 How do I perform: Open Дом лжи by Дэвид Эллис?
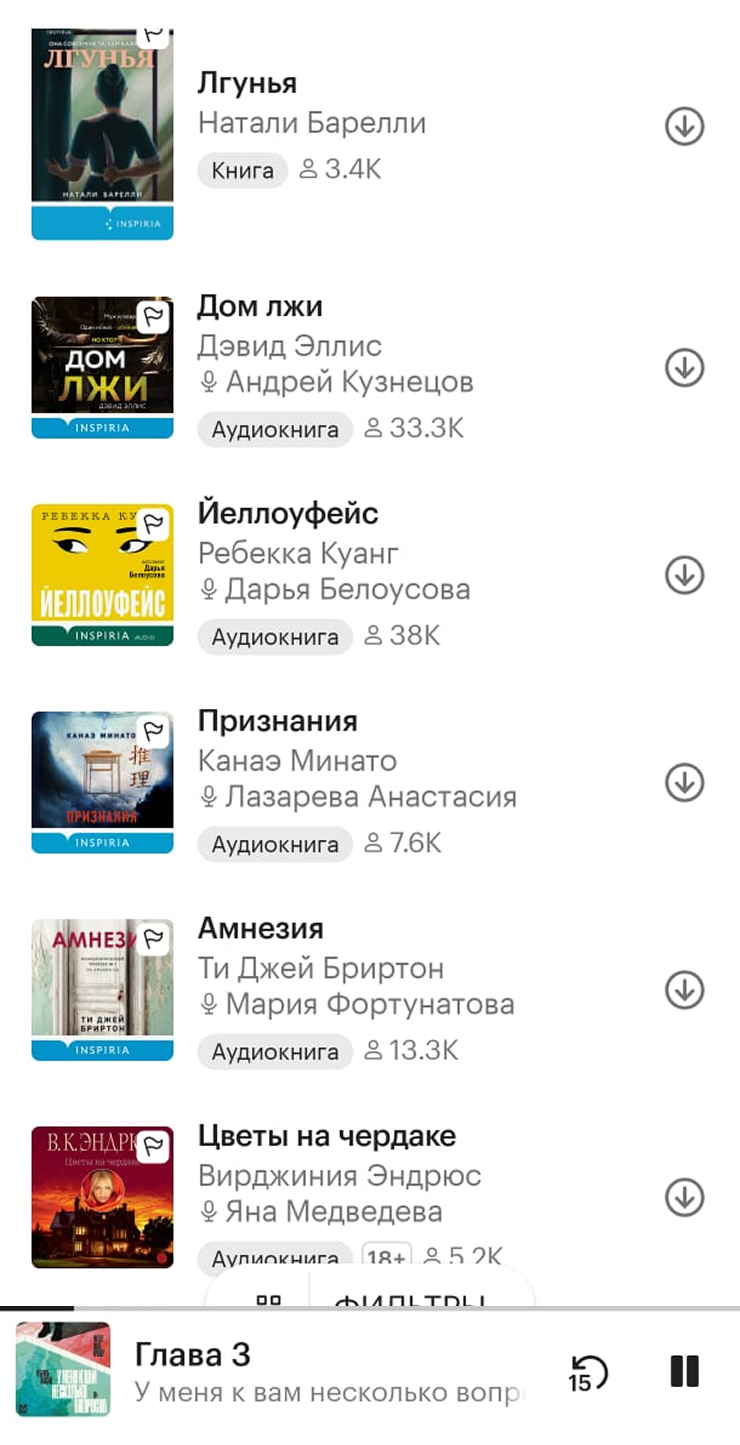260,306
